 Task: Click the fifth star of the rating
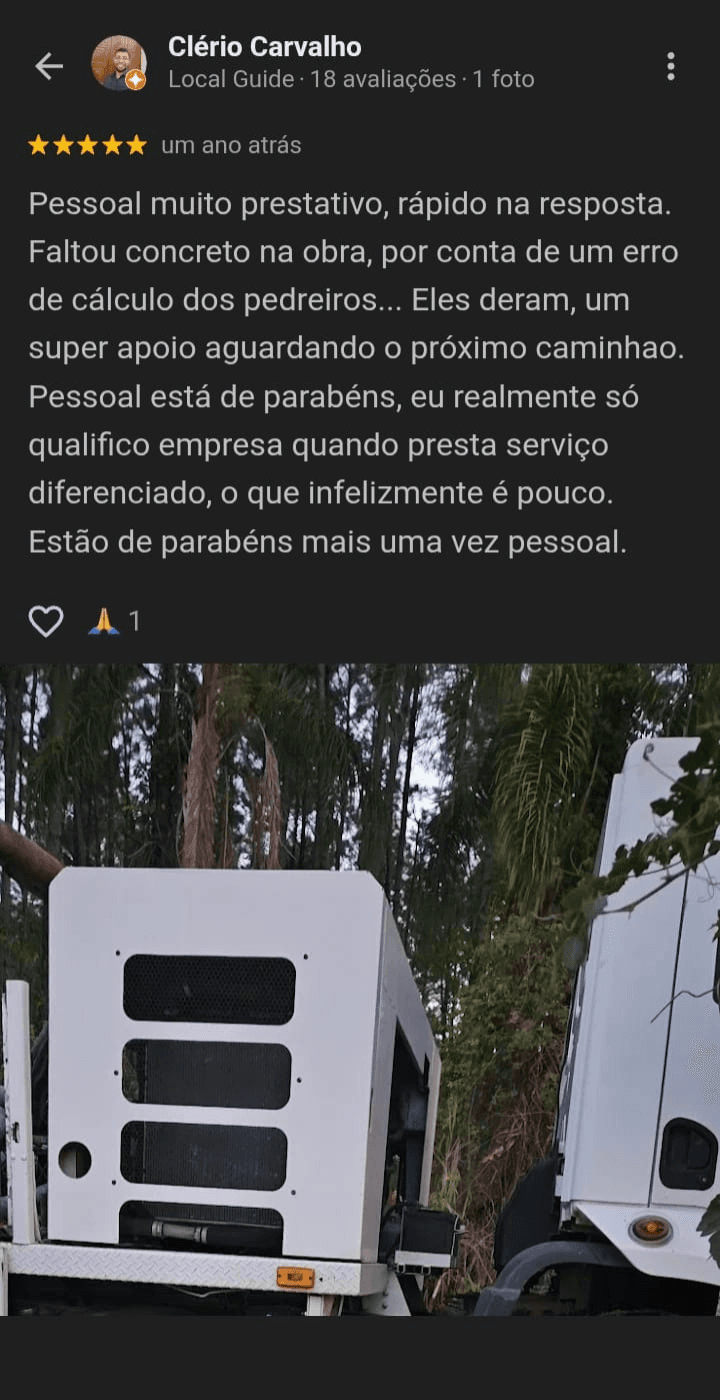pyautogui.click(x=136, y=145)
